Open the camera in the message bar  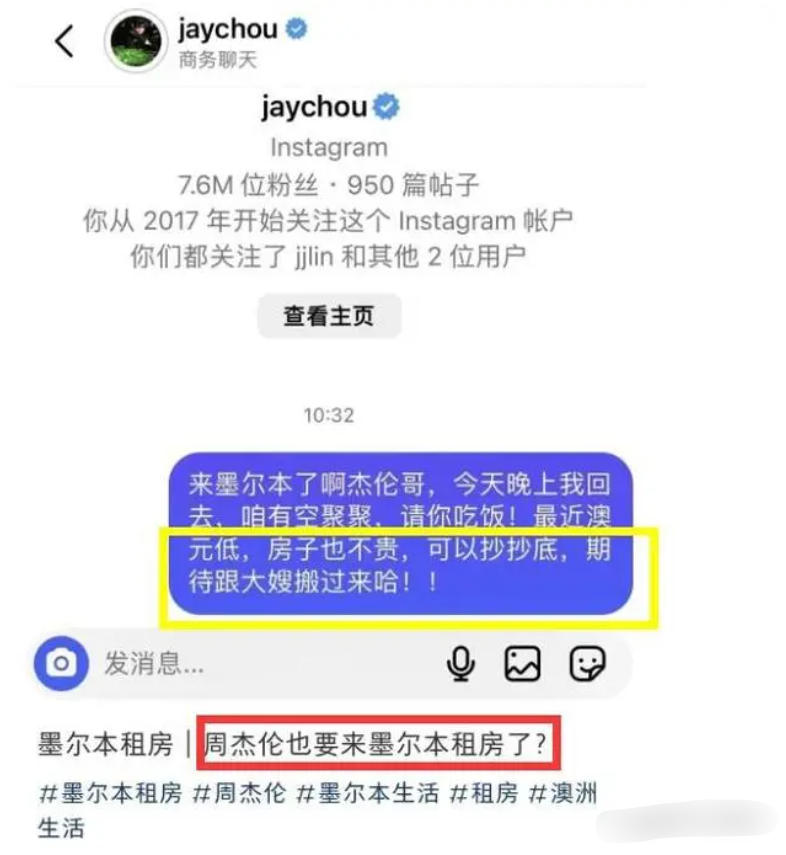pyautogui.click(x=61, y=662)
